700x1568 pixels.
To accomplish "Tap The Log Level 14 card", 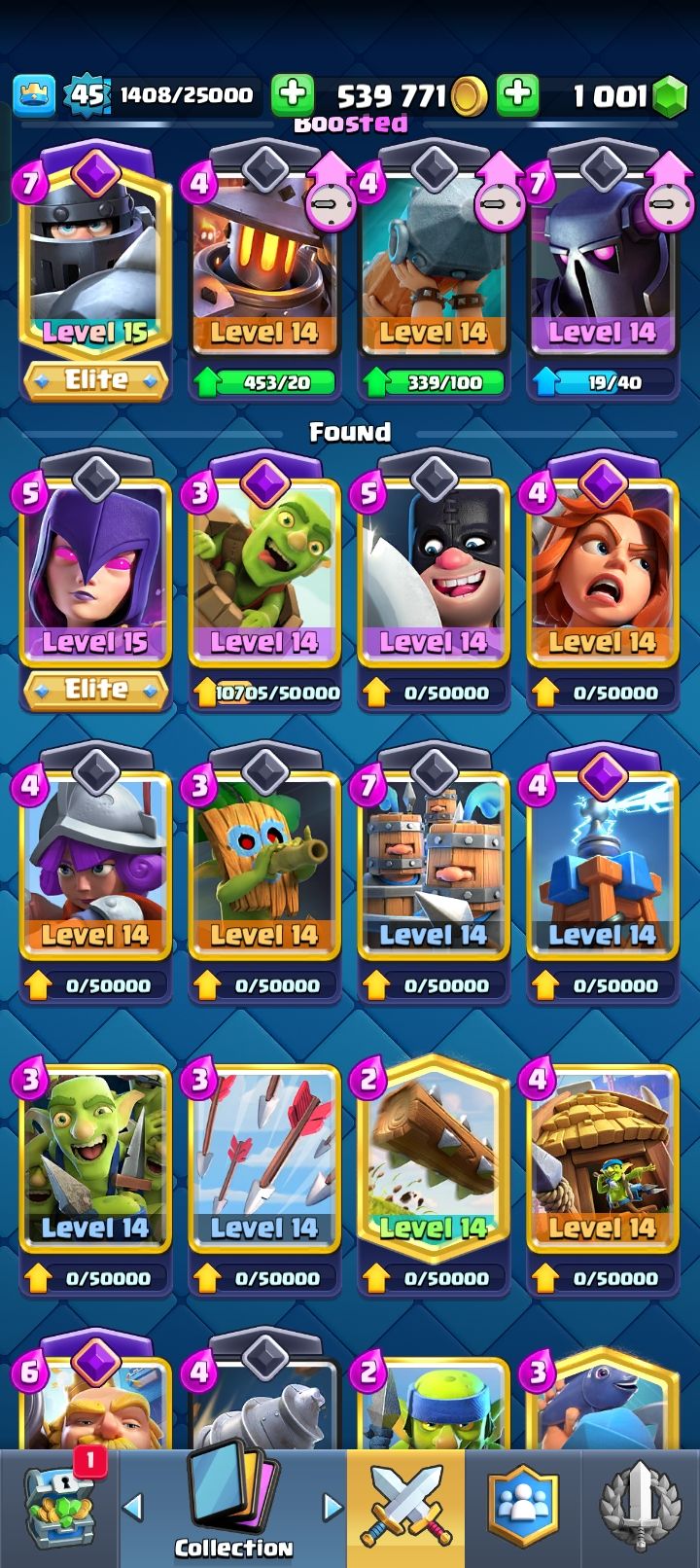I will (x=433, y=1158).
